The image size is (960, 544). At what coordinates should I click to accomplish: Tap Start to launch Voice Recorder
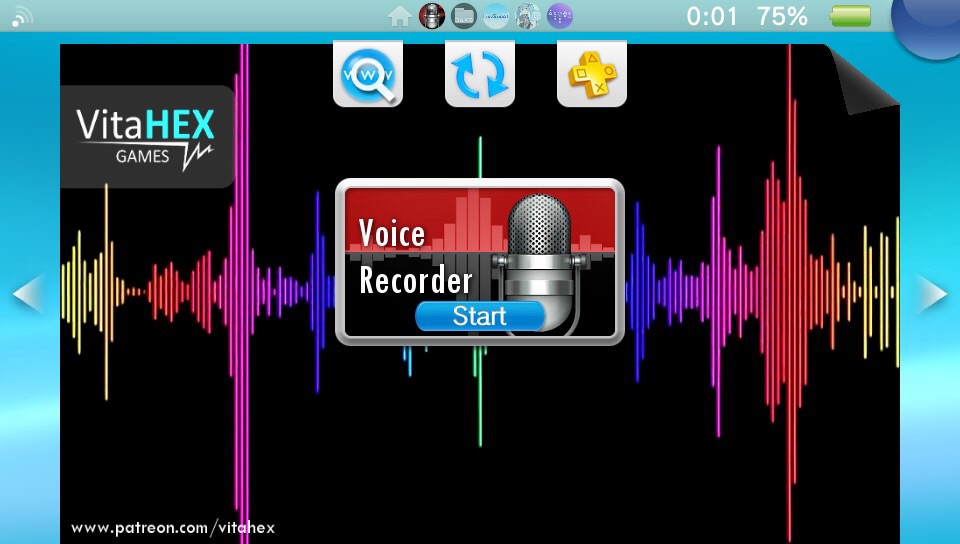pos(479,316)
